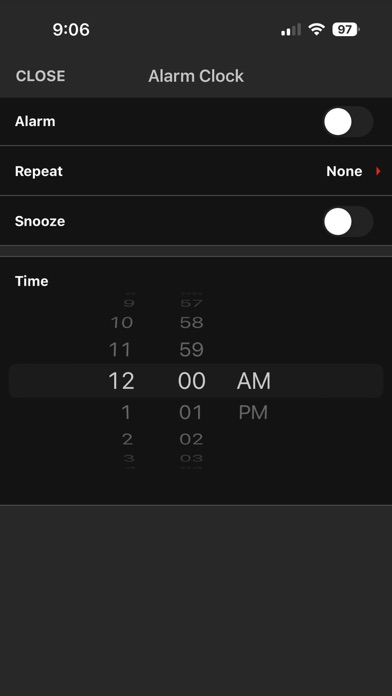Open the Repeat options row
The height and width of the screenshot is (696, 392).
(196, 171)
